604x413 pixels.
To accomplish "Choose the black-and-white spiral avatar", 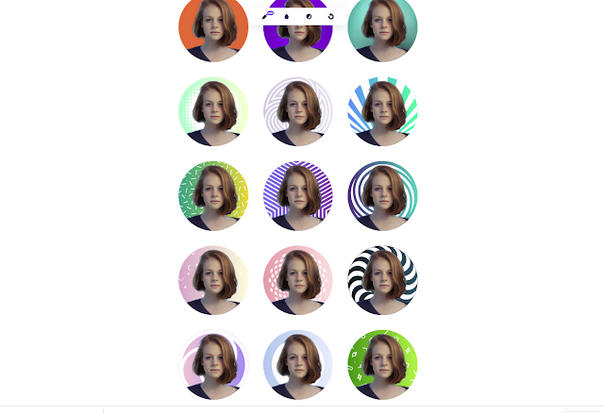I will click(x=382, y=280).
